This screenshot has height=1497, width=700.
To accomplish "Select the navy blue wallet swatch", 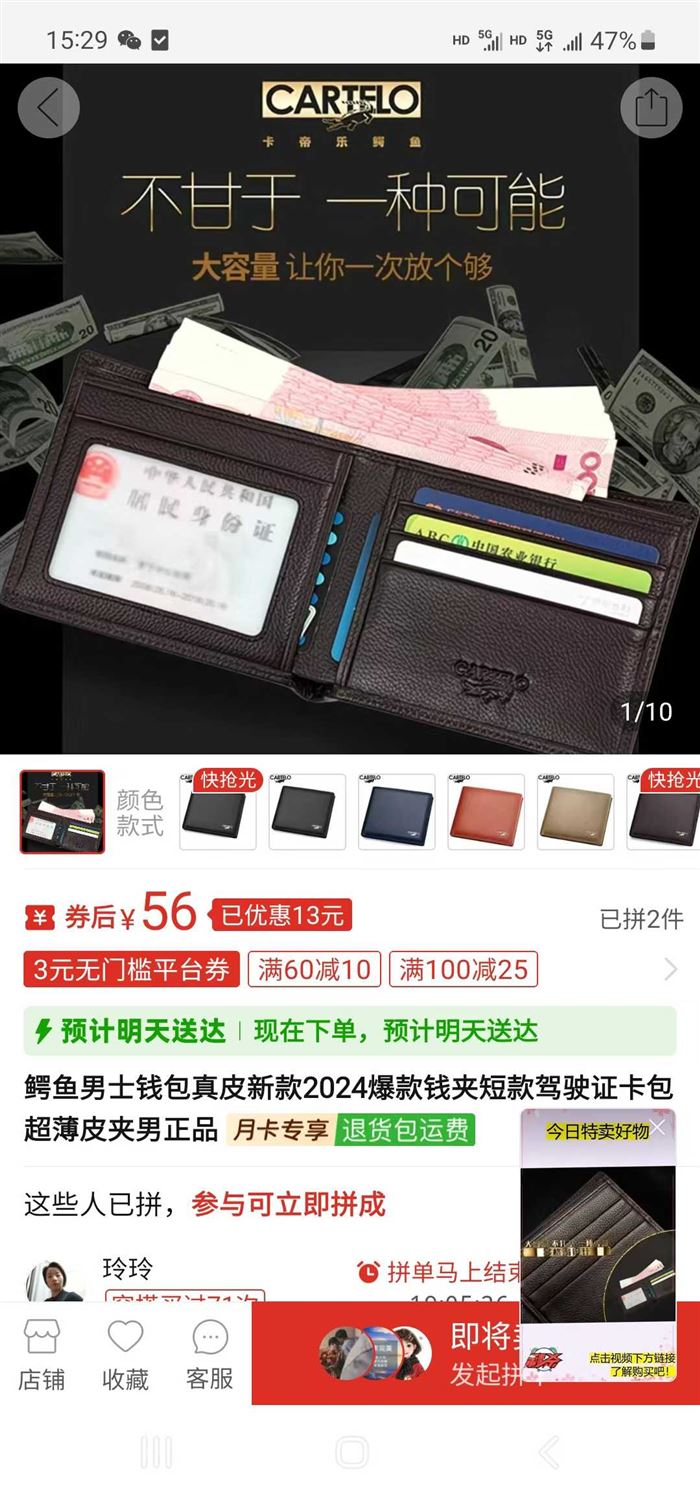I will (x=397, y=811).
